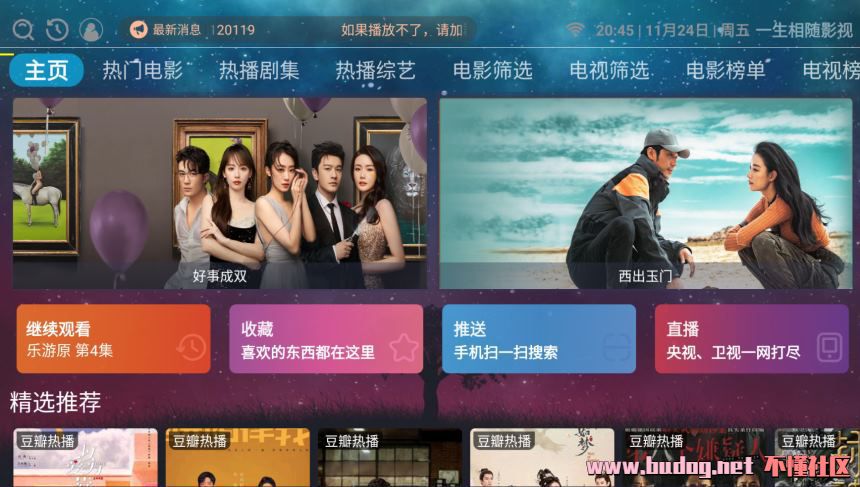Open the 好事成双 banner

point(219,193)
